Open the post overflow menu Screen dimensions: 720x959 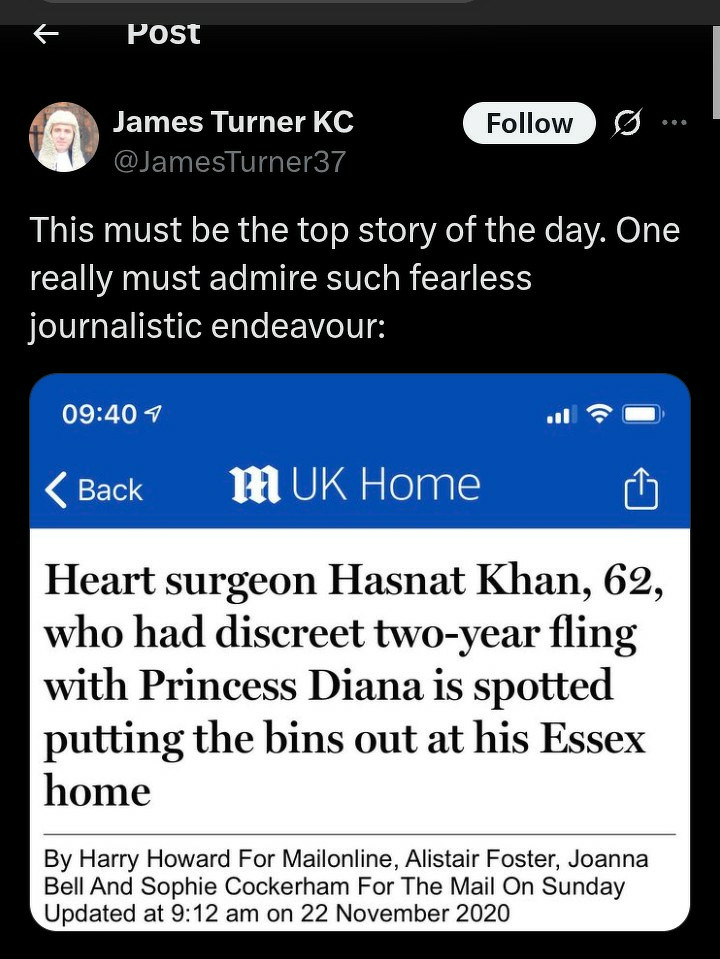click(x=675, y=124)
